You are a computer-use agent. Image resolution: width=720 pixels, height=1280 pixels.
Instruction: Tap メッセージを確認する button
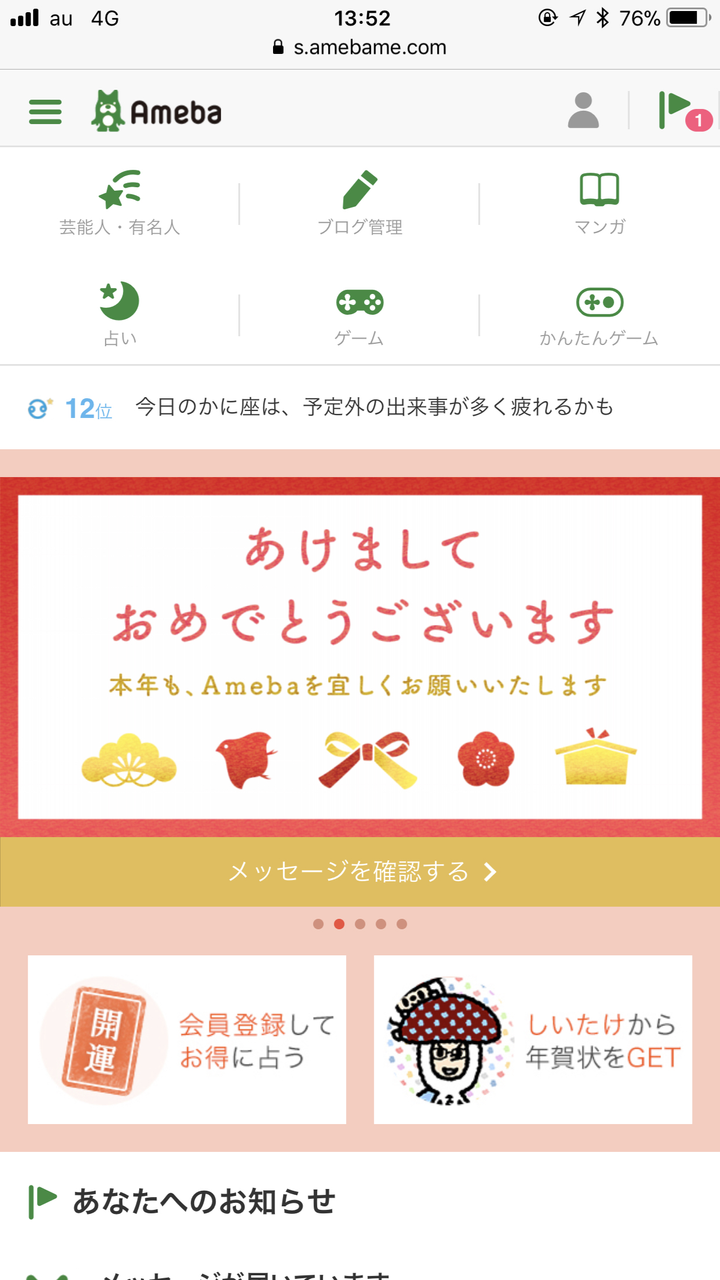360,872
